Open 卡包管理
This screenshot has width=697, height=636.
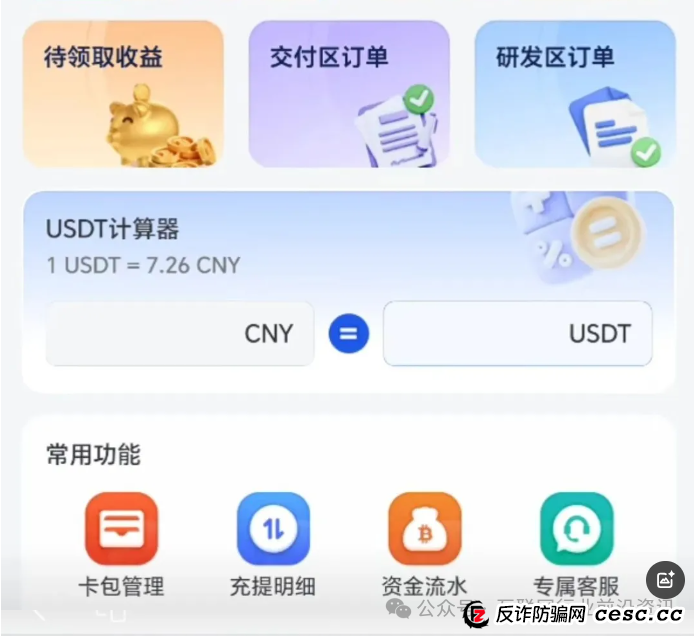click(x=121, y=530)
